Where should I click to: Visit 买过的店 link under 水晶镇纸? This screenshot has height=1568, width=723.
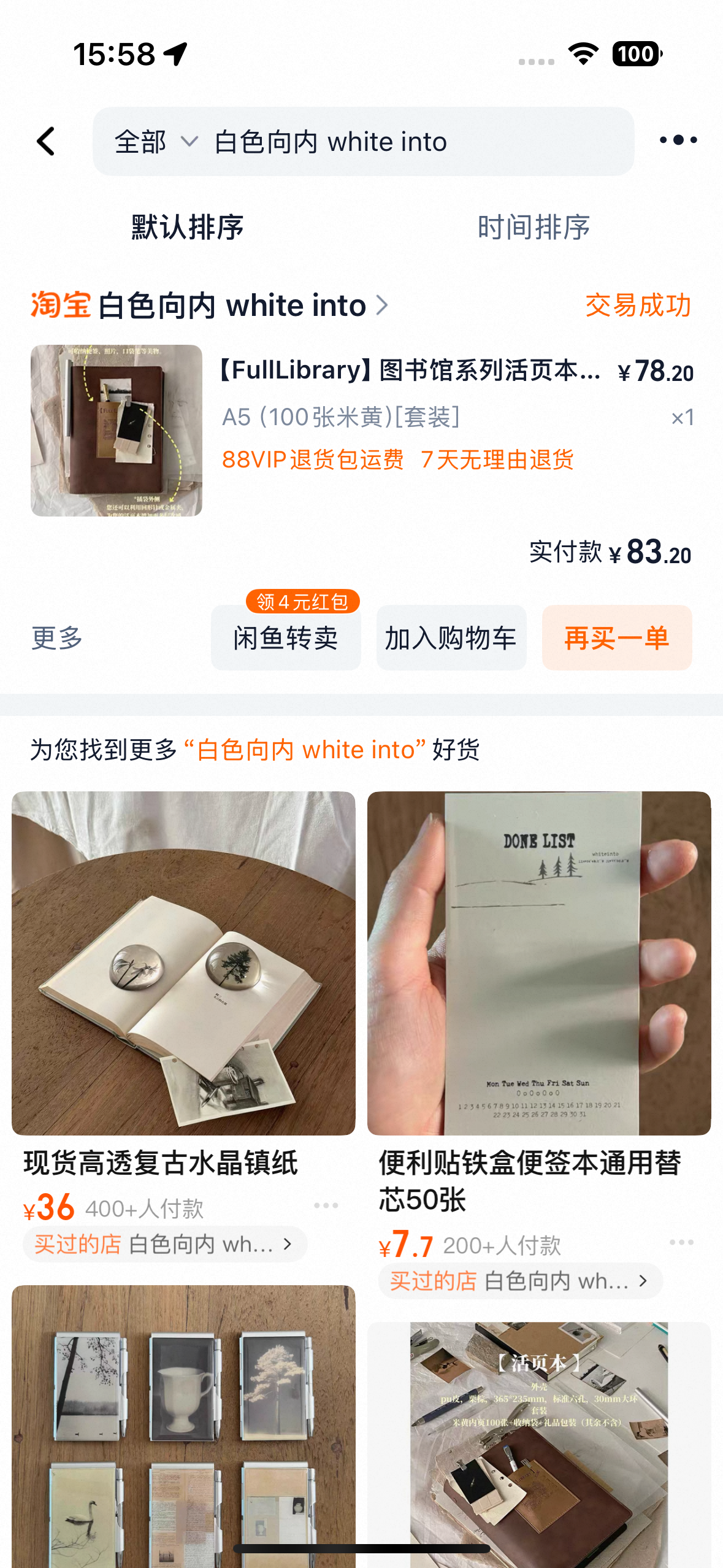coord(164,1244)
